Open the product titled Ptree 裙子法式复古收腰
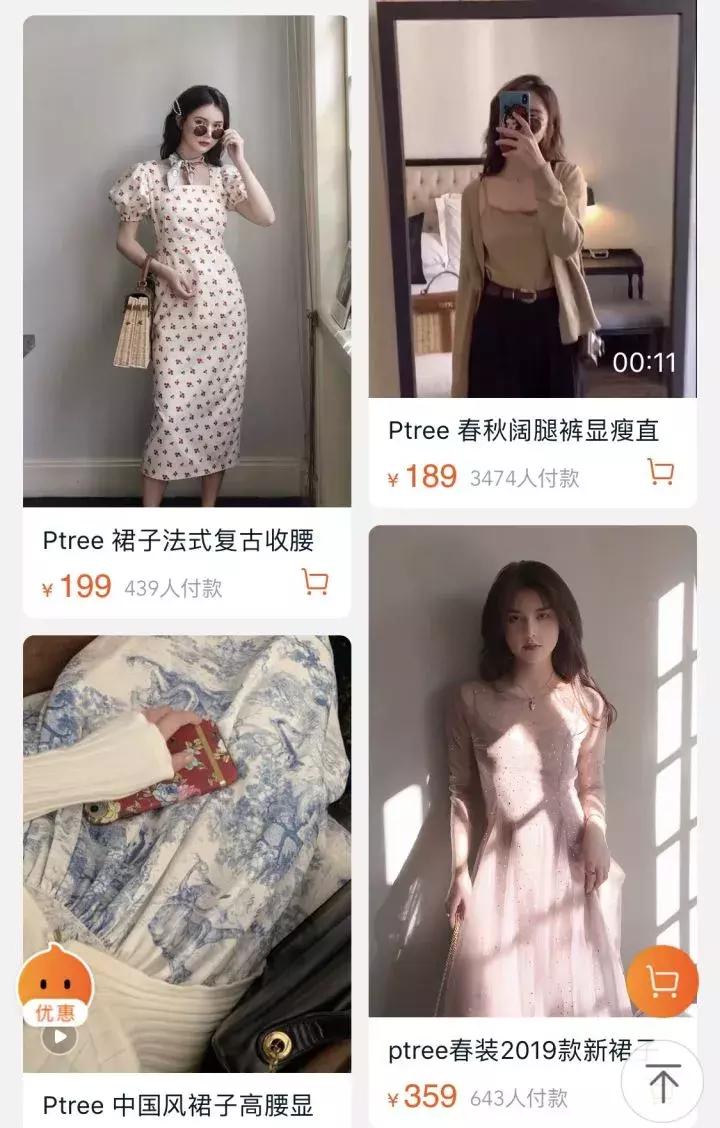 tap(180, 540)
